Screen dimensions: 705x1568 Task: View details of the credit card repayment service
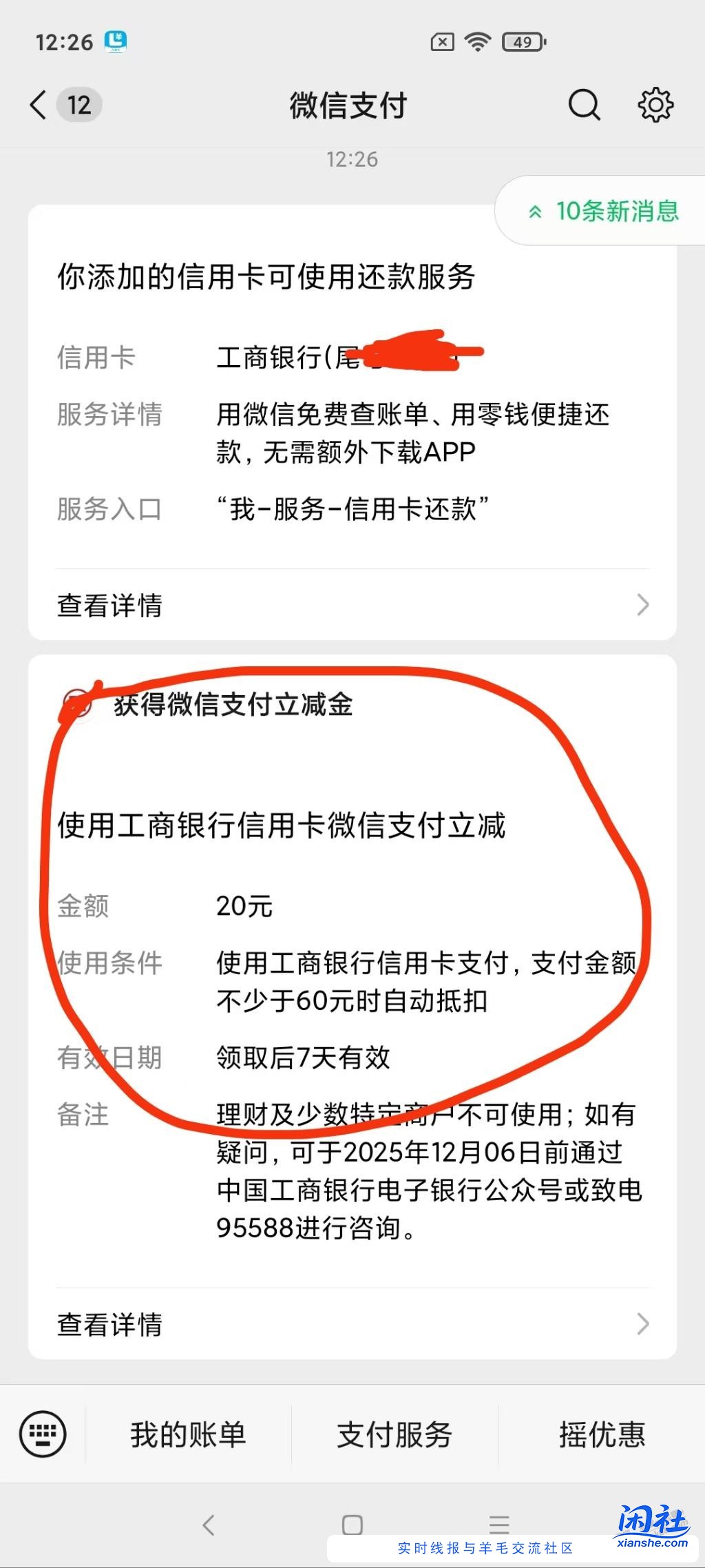(110, 605)
